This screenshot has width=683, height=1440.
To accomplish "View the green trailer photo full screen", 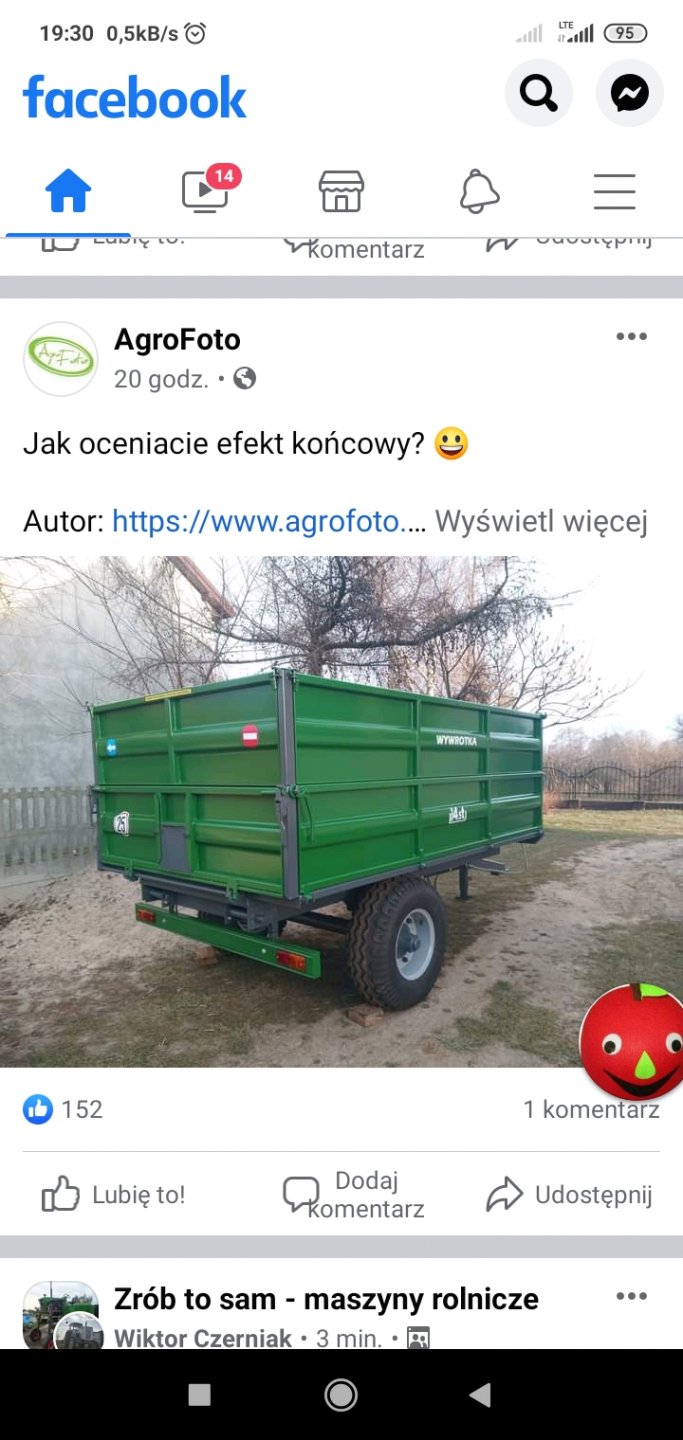I will (x=300, y=810).
